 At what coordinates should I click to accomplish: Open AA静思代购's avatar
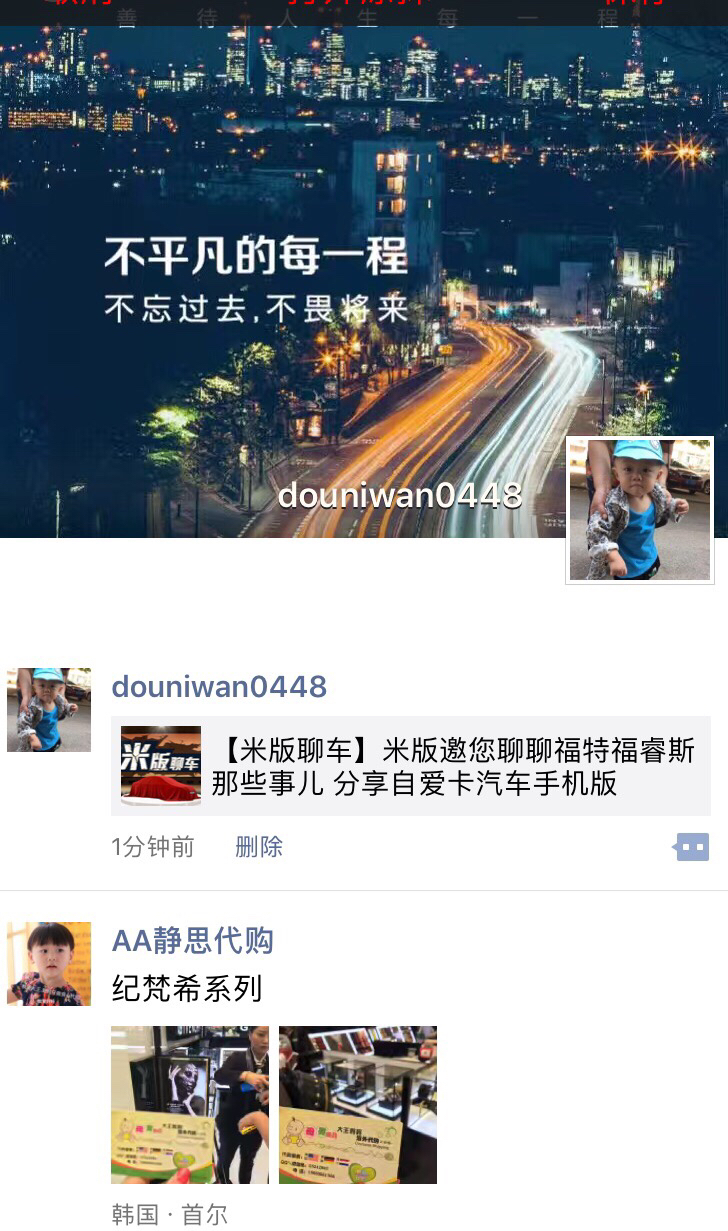pos(49,964)
